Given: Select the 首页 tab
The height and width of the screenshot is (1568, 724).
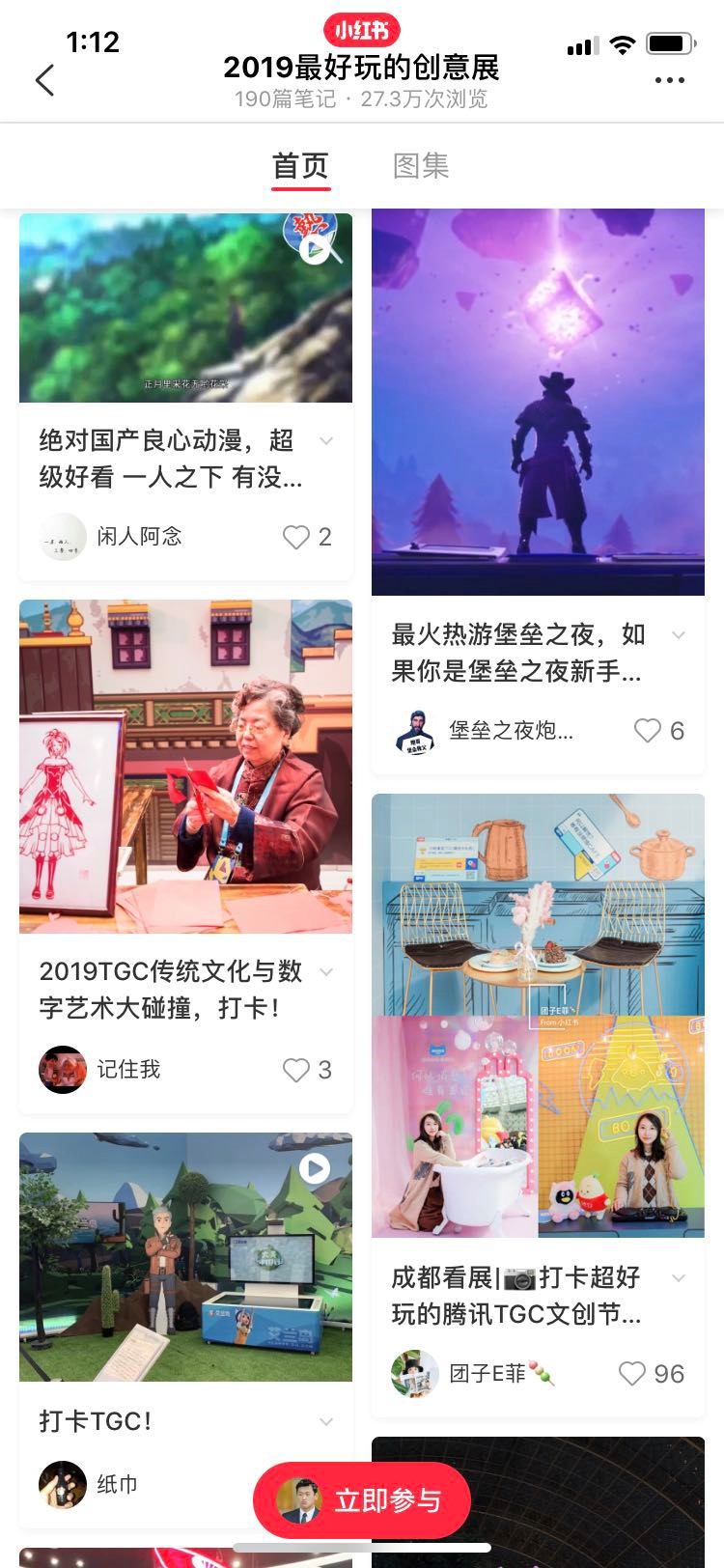Looking at the screenshot, I should [x=300, y=165].
